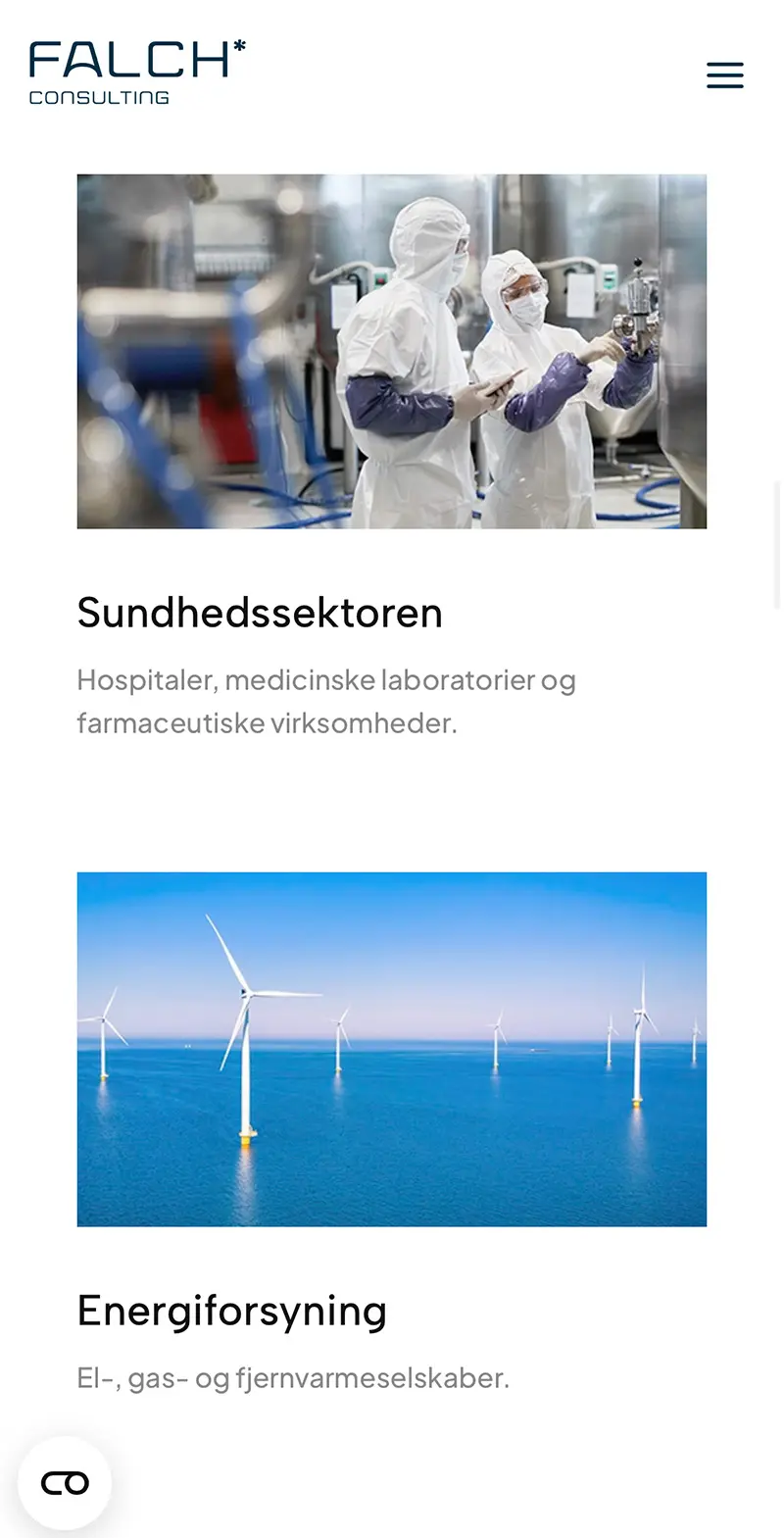The image size is (784, 1538).
Task: Open the Energiforsyning section heading
Action: (231, 1310)
